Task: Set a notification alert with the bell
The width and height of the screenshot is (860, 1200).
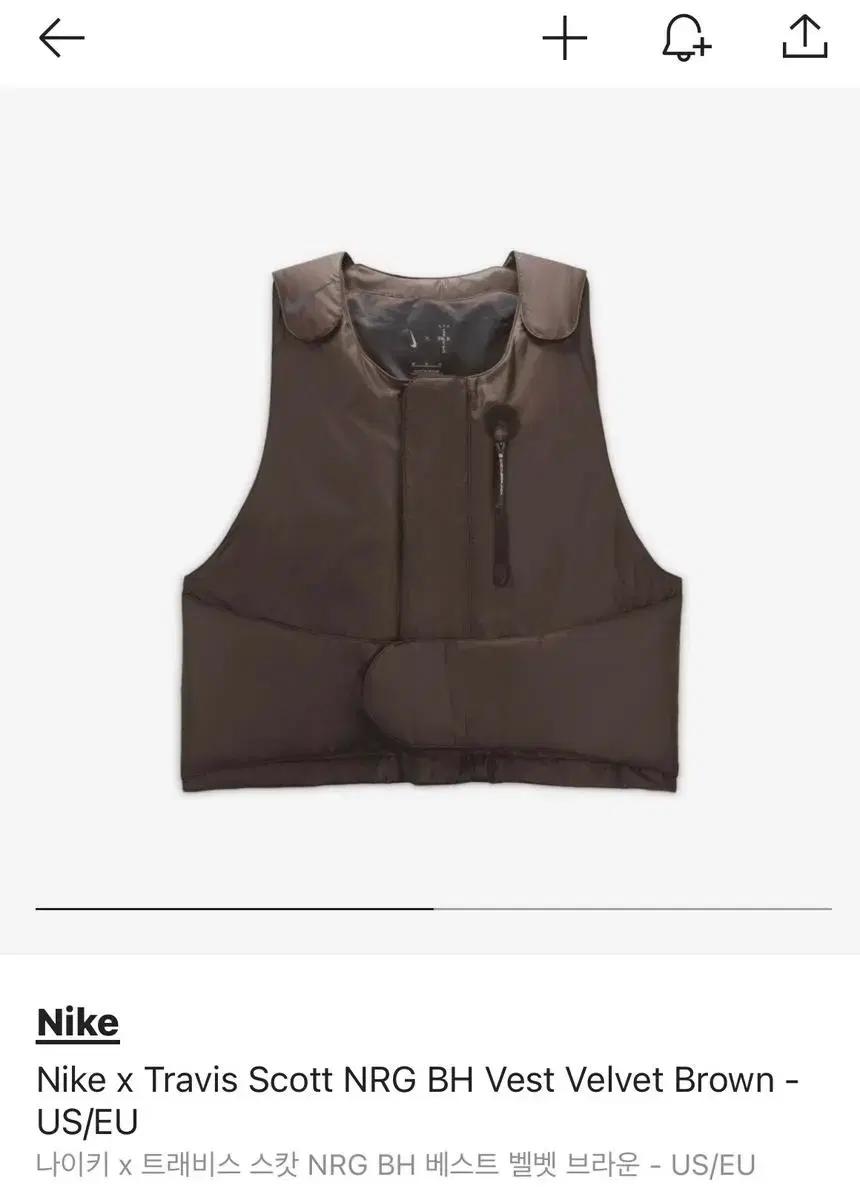Action: pos(686,39)
